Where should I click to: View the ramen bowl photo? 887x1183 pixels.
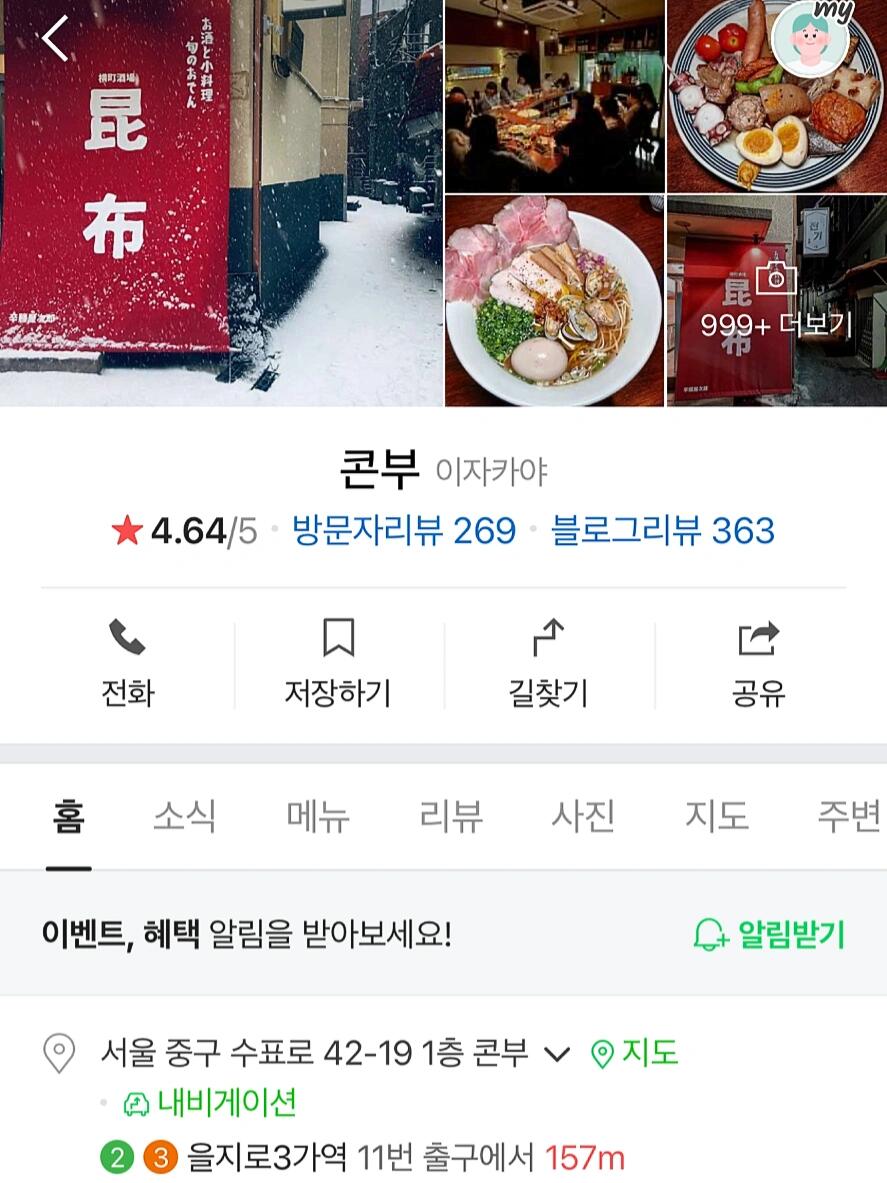[x=553, y=300]
